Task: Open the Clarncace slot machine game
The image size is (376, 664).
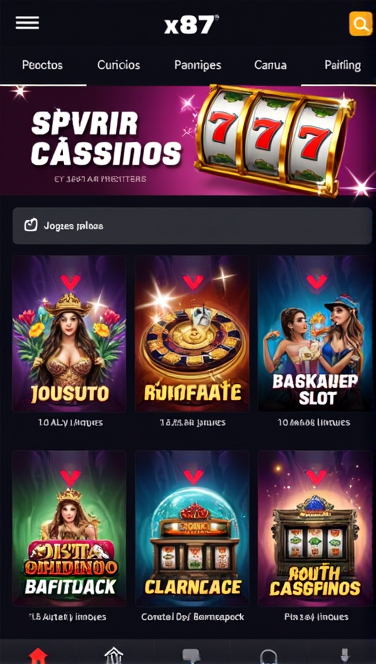Action: 192,528
